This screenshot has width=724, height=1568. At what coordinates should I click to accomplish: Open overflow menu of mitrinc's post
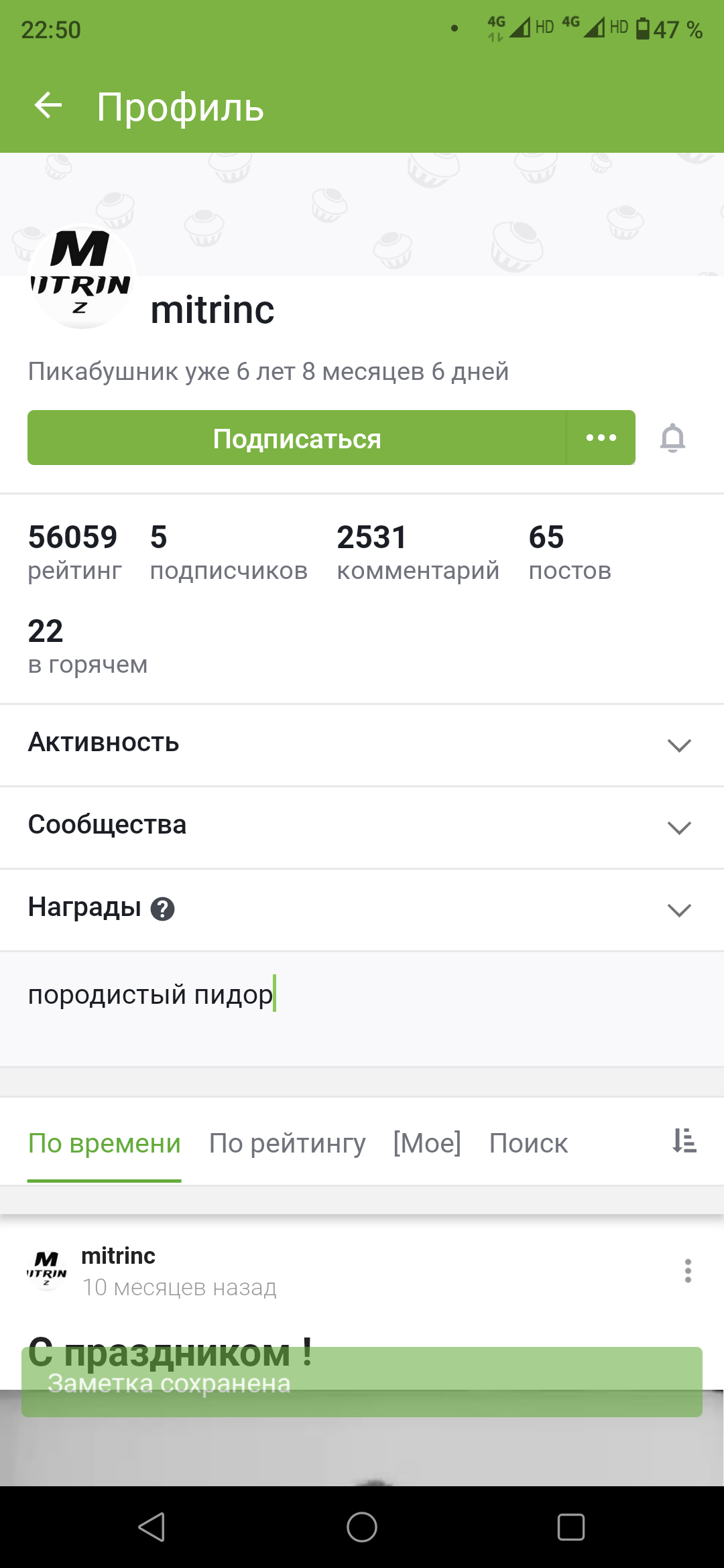pos(688,1270)
